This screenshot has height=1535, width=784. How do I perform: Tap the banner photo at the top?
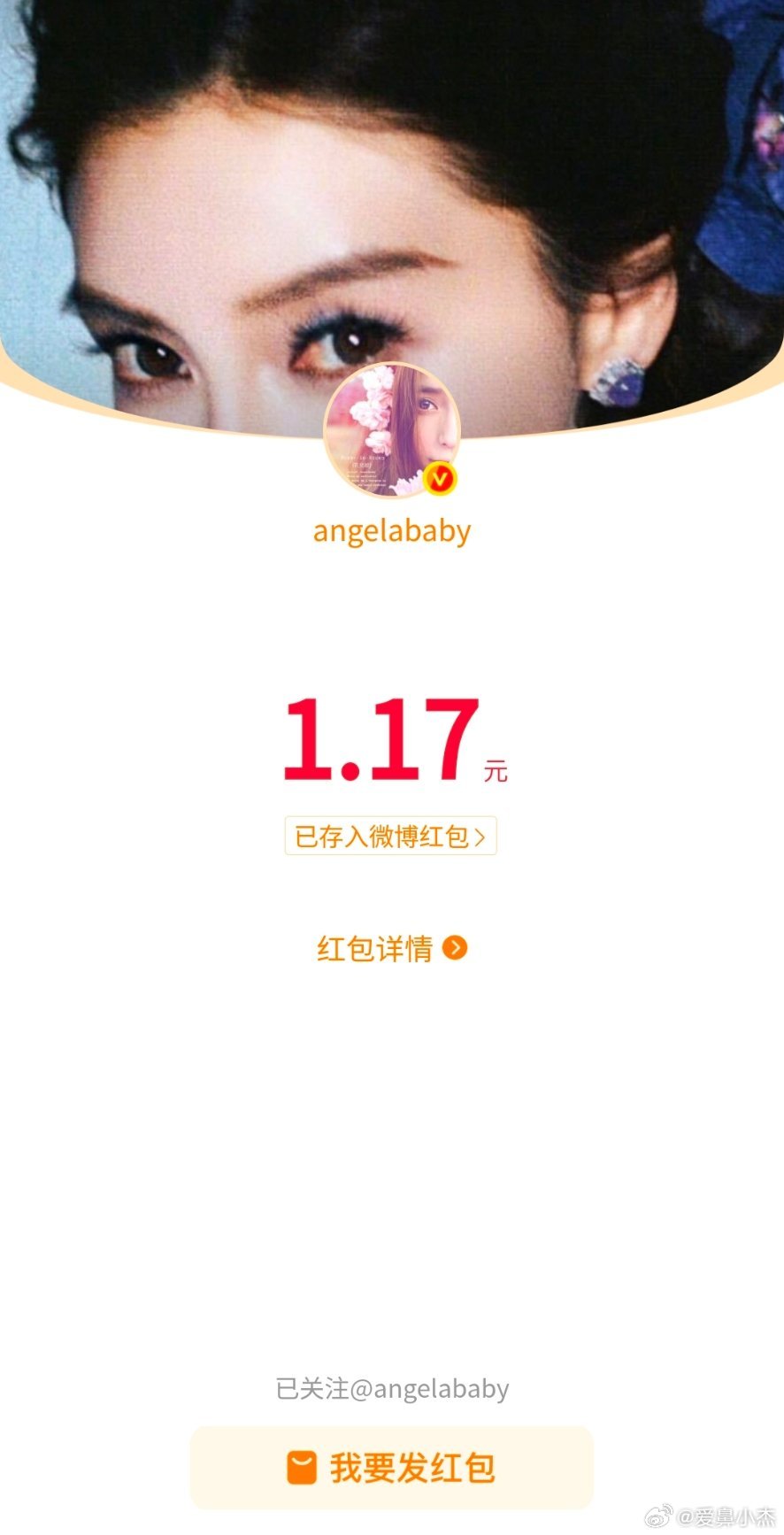[x=392, y=177]
